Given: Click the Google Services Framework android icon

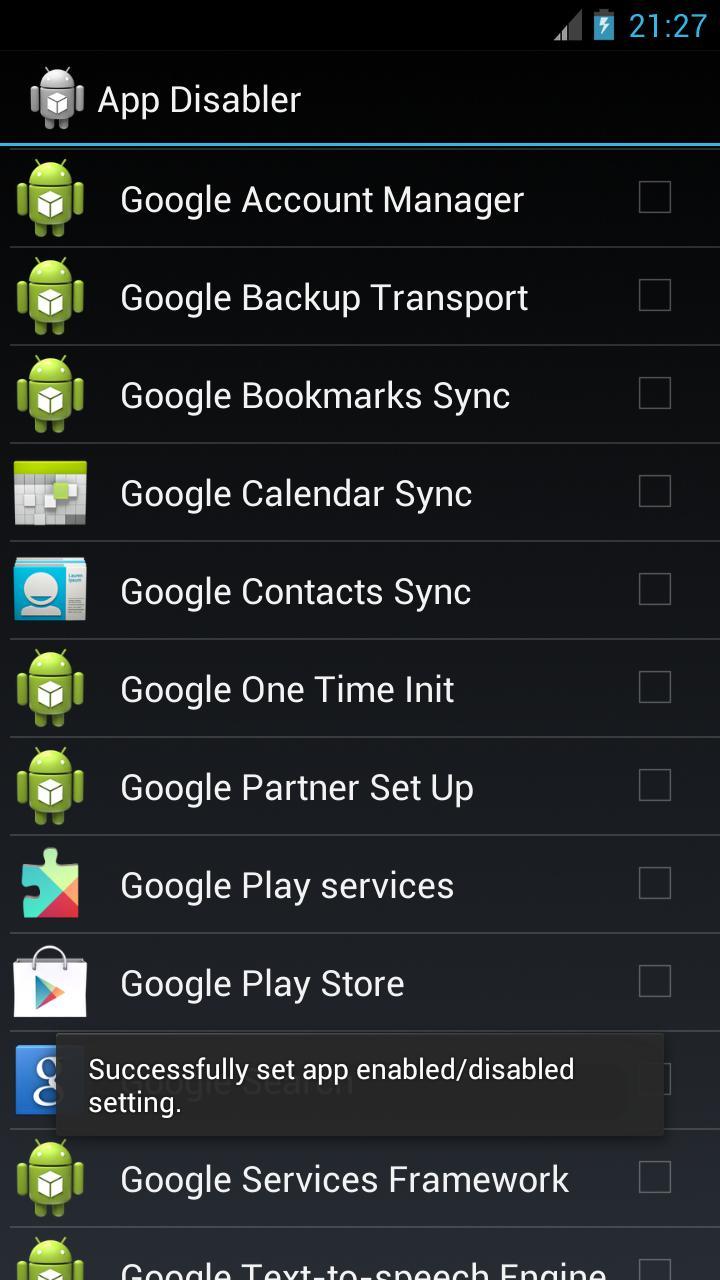Looking at the screenshot, I should coord(50,1178).
